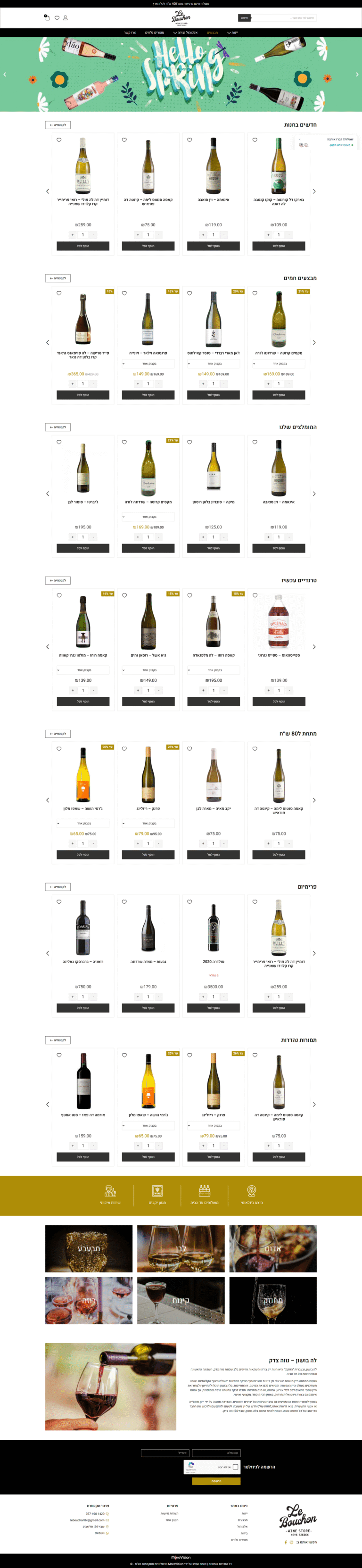The height and width of the screenshot is (1568, 362).
Task: Open the bottle-selection dropdown for פנסואה וילאר
Action: coord(148,363)
